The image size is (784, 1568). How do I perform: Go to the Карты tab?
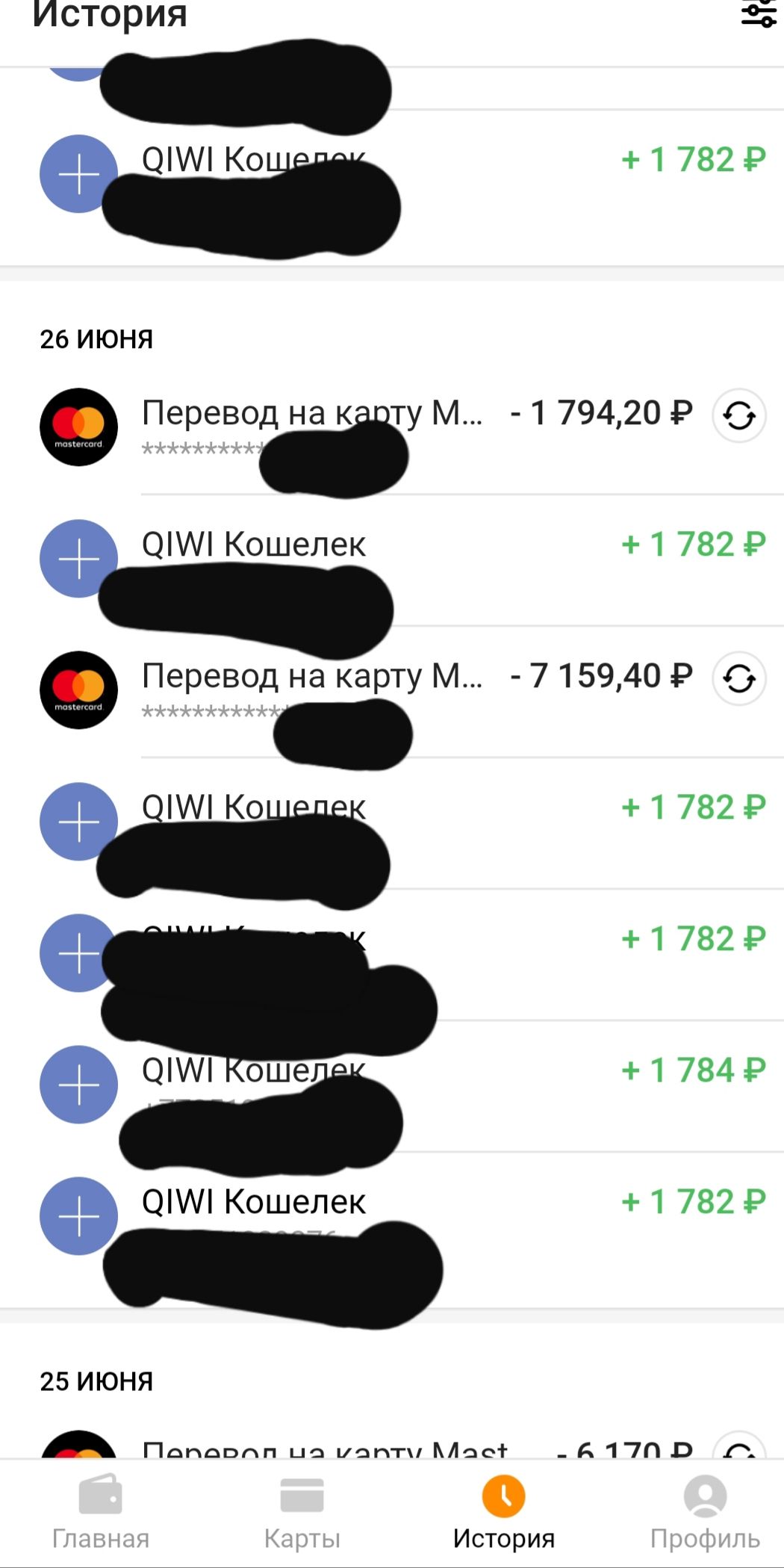coord(302,1512)
